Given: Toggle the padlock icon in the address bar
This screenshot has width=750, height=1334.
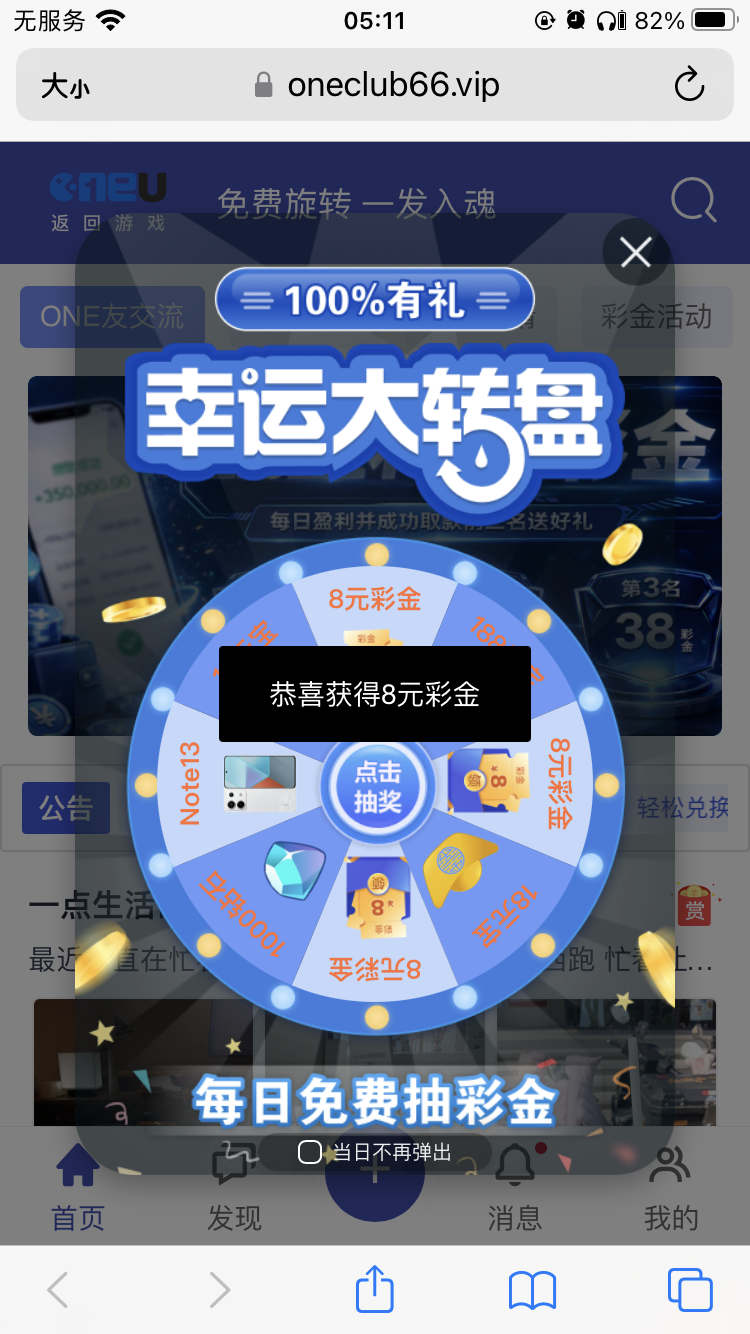Looking at the screenshot, I should coord(262,85).
